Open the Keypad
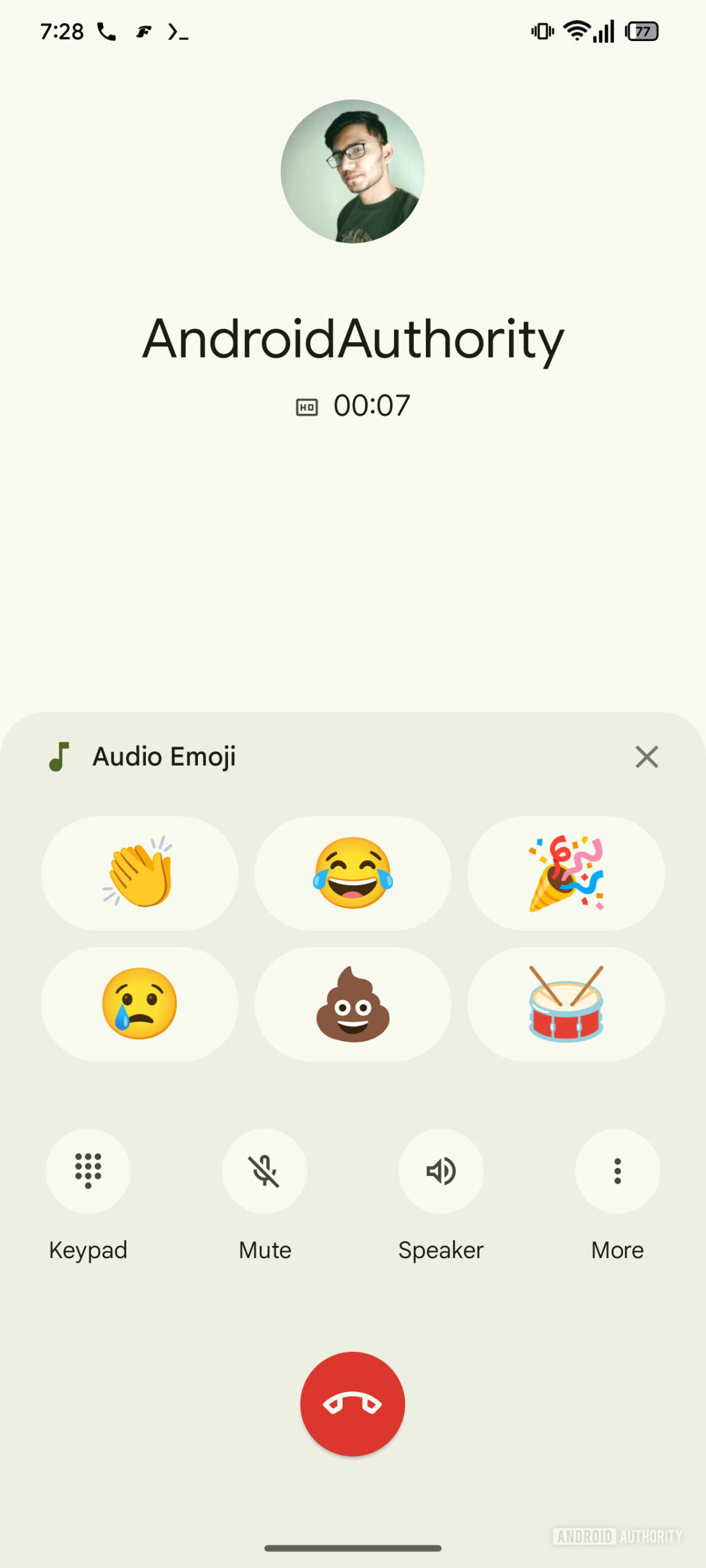The image size is (706, 1568). point(88,1170)
